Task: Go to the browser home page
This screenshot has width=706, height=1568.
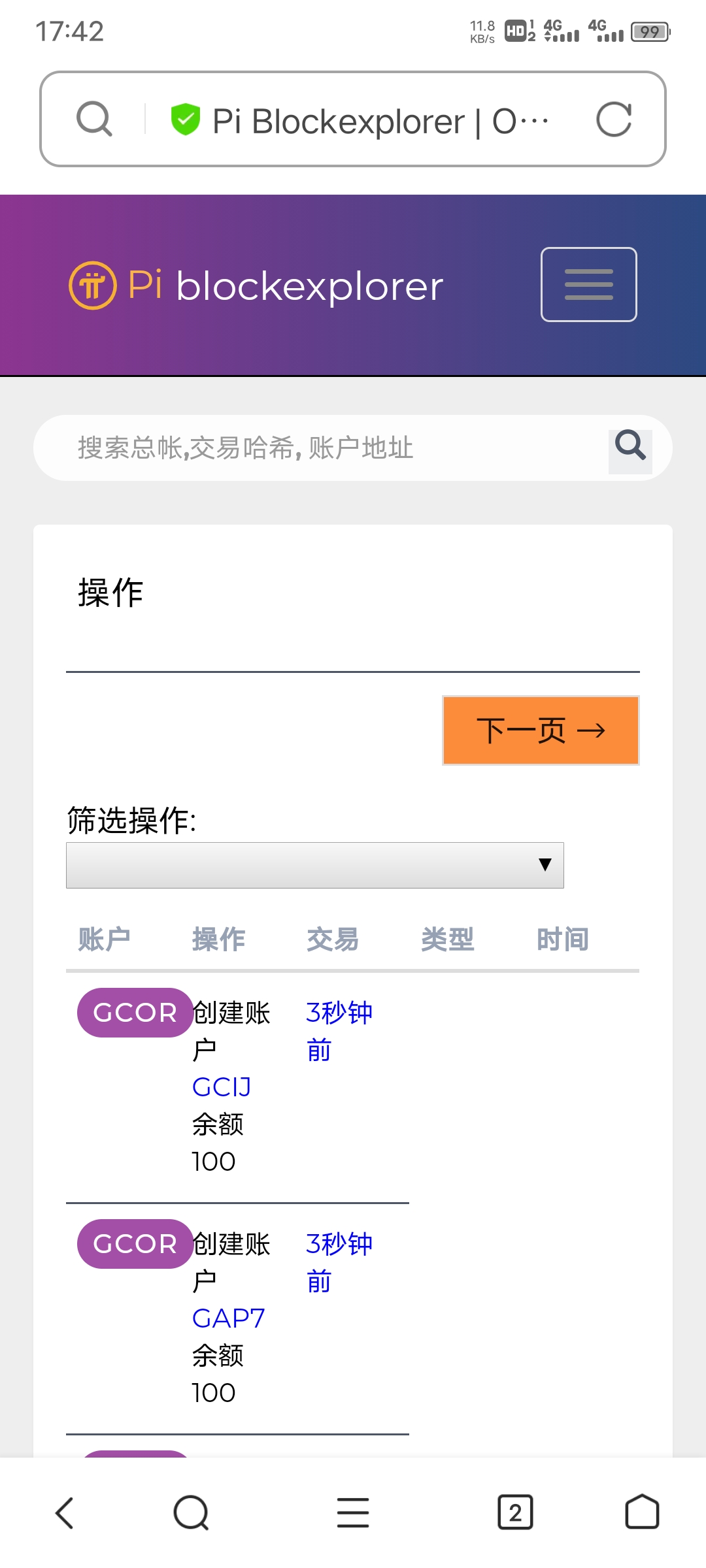Action: [x=642, y=1512]
